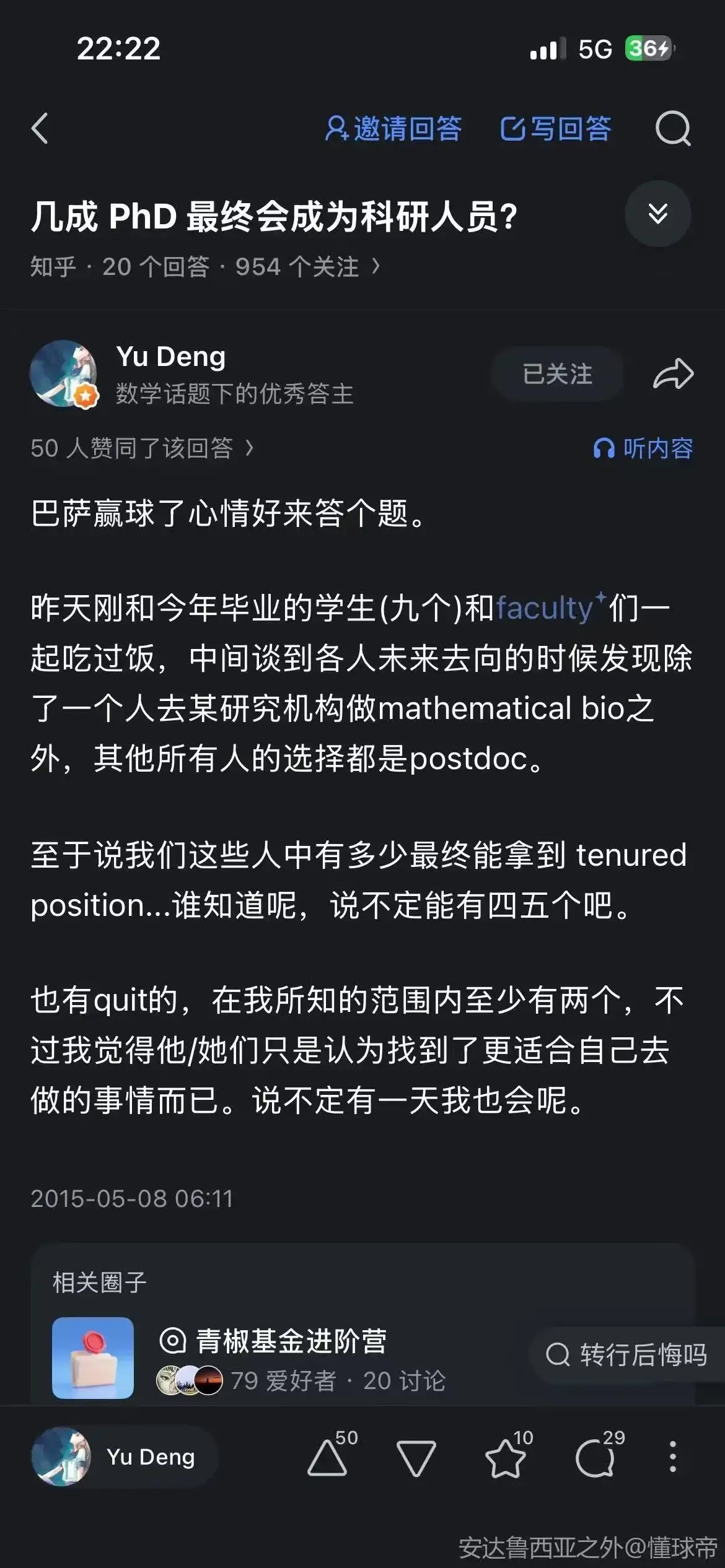Tap 听内容 to listen to answer

pos(643,448)
